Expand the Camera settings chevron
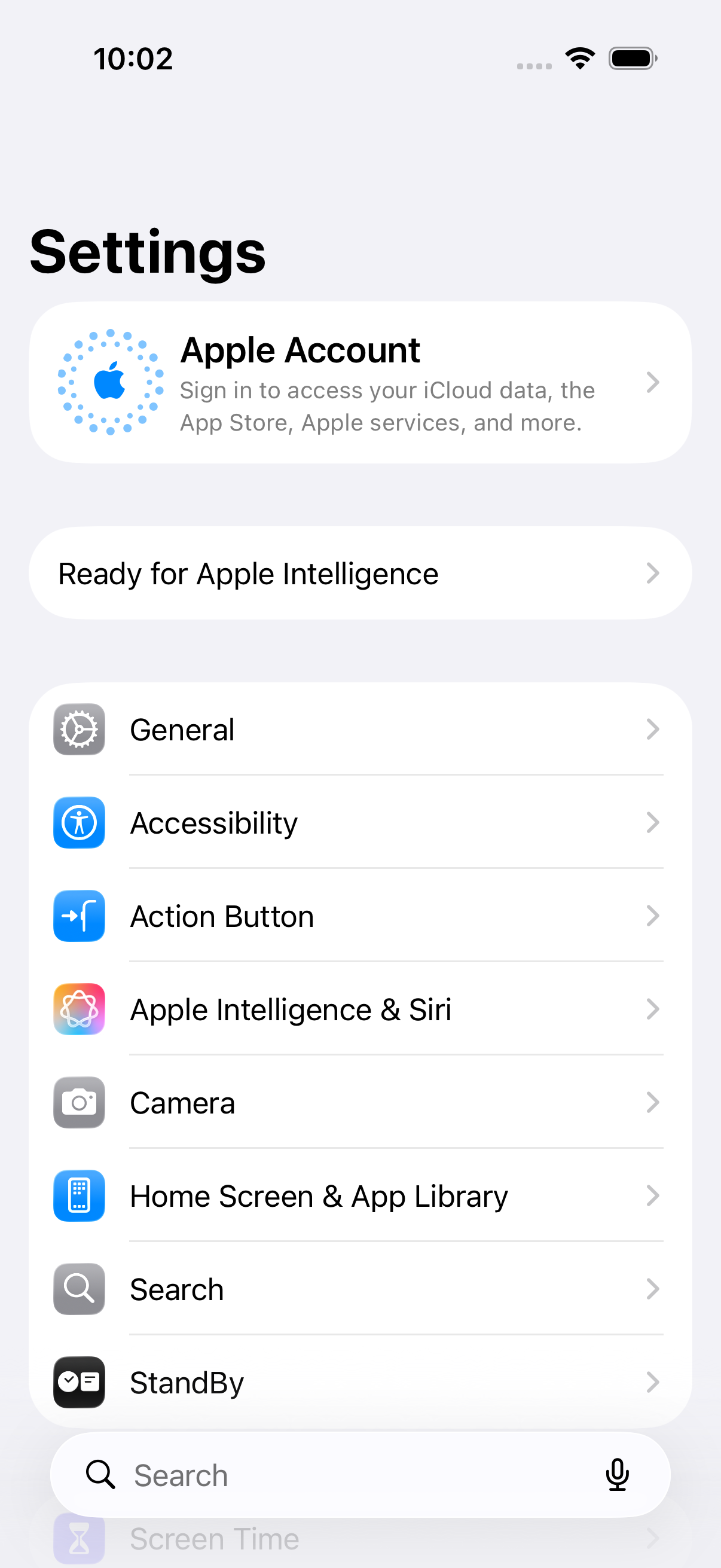 click(x=653, y=1102)
